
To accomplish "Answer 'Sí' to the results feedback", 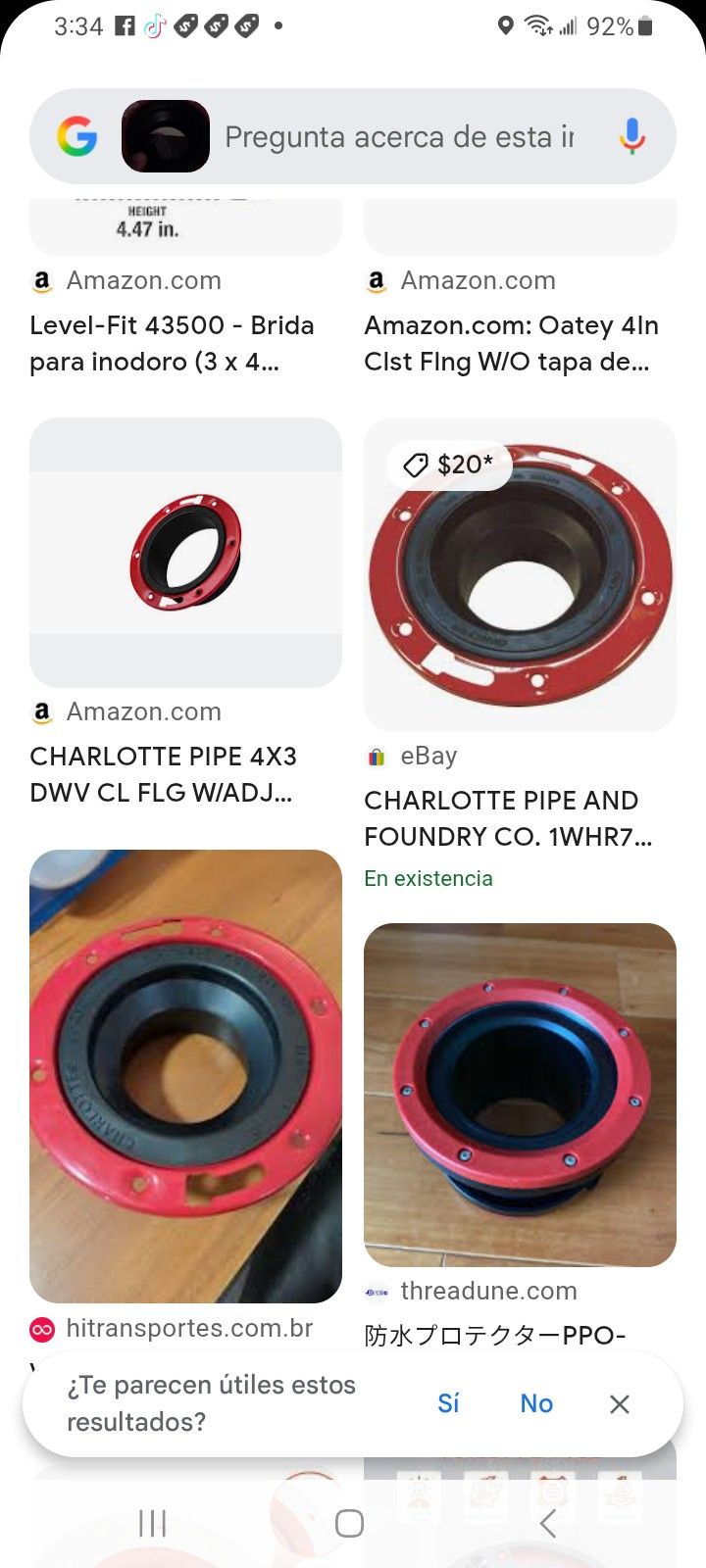I will coord(448,1403).
